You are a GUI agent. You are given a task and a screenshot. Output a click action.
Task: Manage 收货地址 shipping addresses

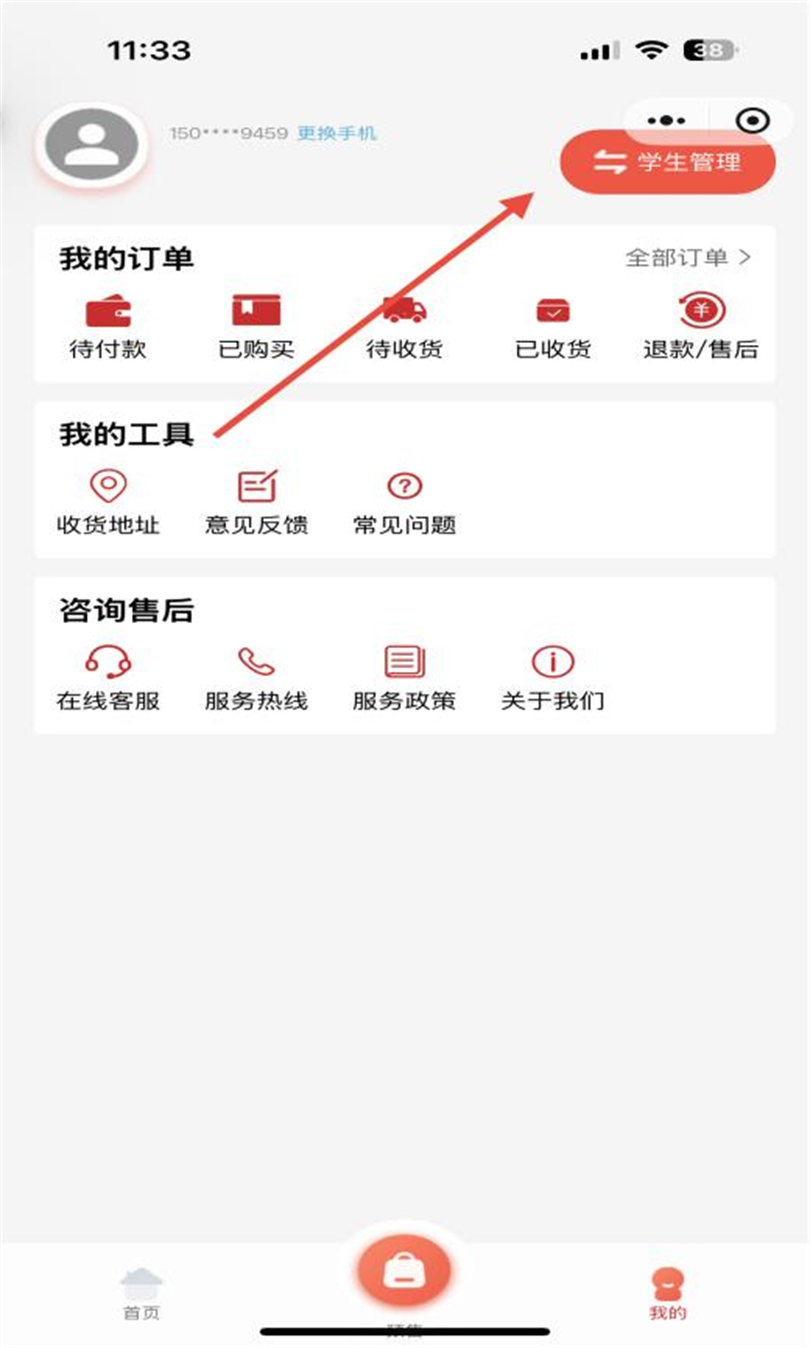point(108,502)
